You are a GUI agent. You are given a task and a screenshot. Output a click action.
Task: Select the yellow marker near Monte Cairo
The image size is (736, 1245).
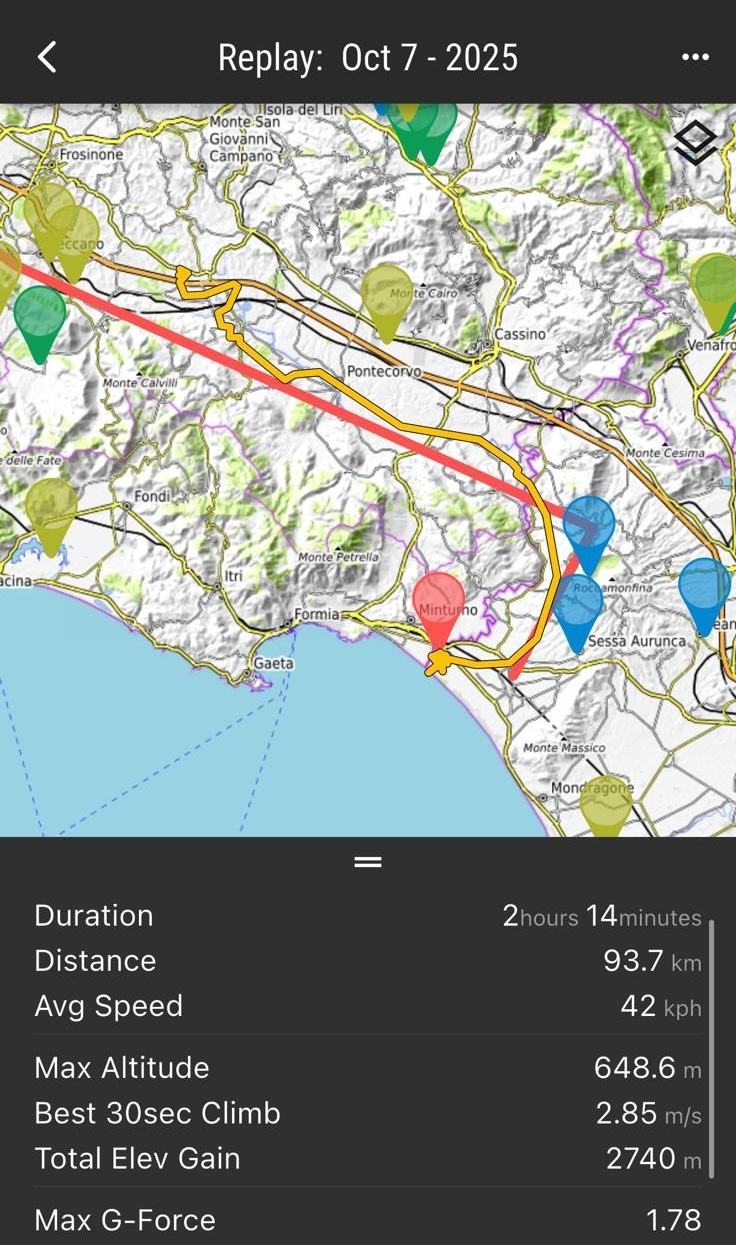(387, 294)
